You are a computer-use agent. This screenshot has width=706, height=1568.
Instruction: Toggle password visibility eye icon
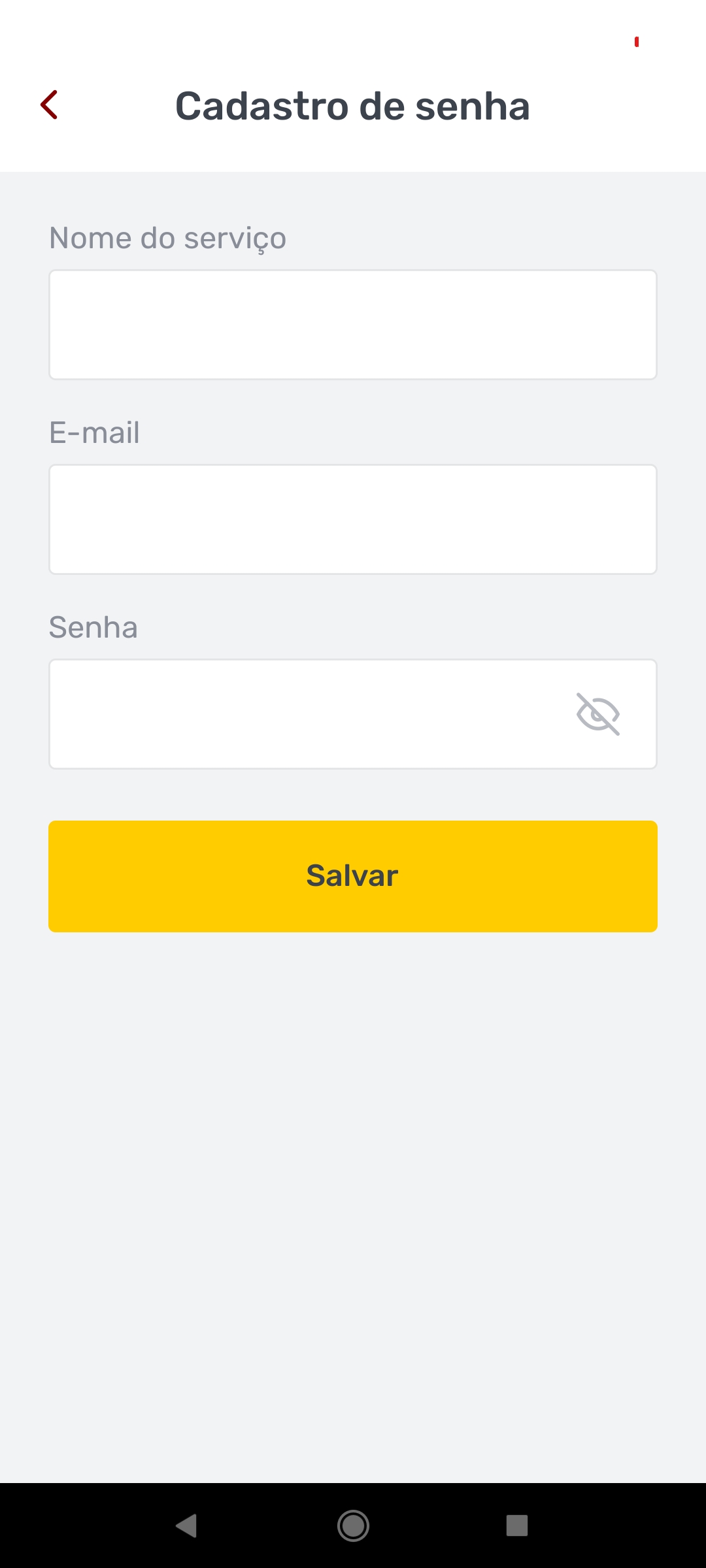tap(598, 714)
